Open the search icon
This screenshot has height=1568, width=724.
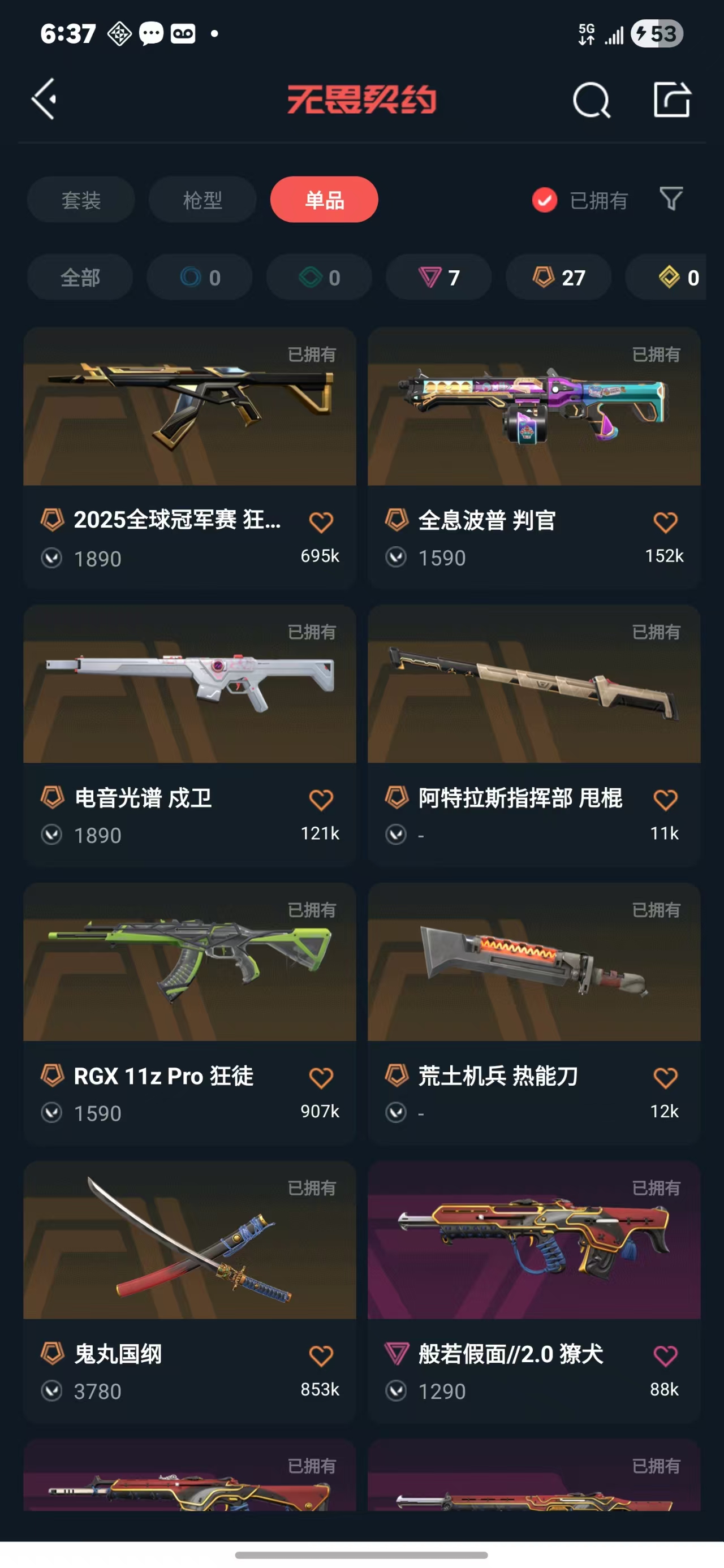pos(591,100)
